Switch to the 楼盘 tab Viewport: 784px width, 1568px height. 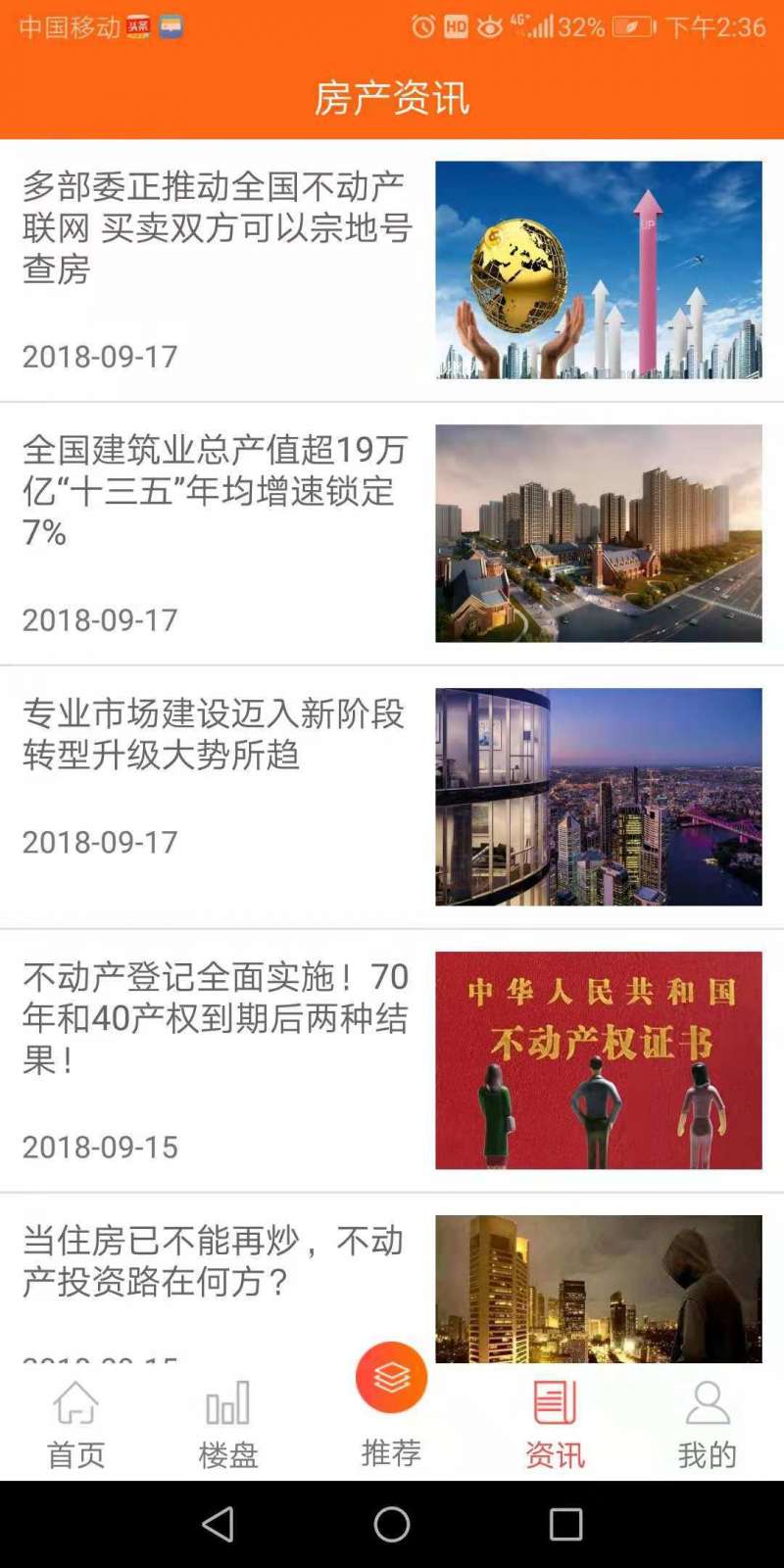pos(228,1425)
